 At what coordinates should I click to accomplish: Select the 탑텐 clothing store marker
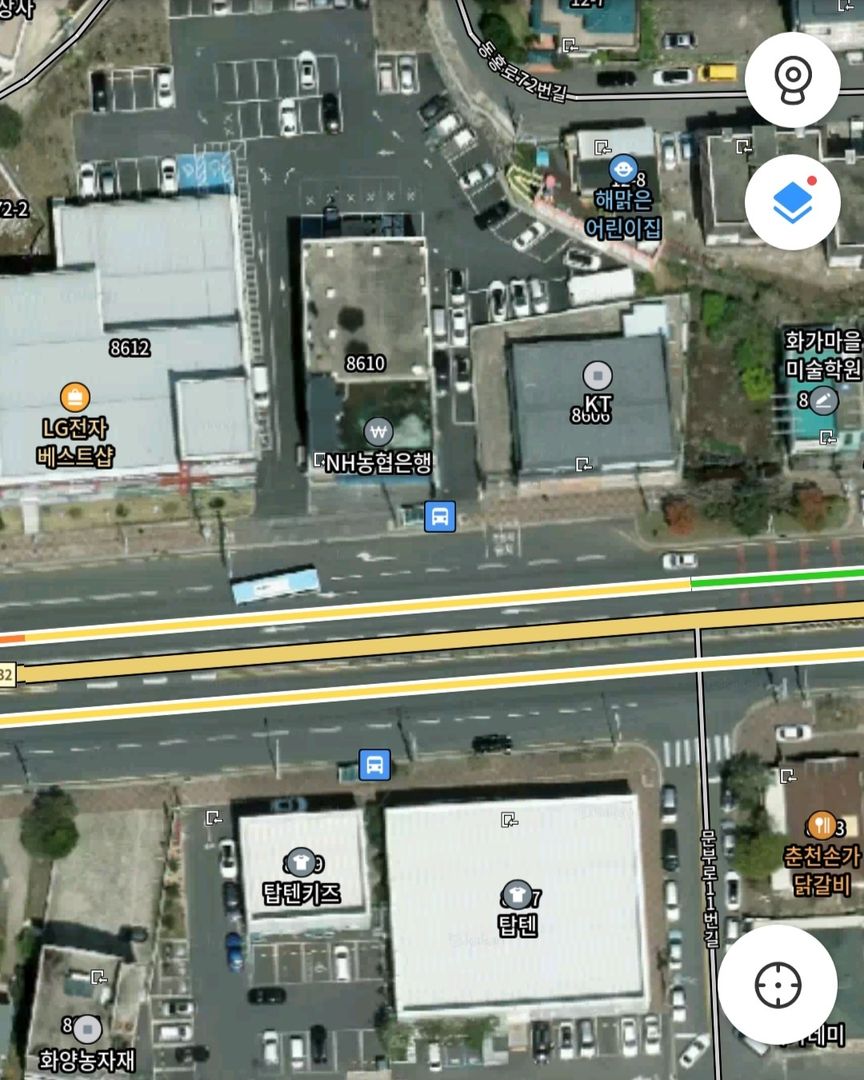(x=516, y=894)
